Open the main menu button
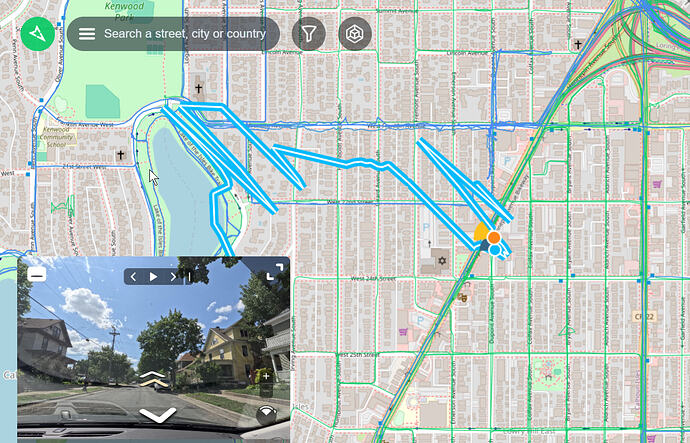This screenshot has width=690, height=443. tap(87, 34)
